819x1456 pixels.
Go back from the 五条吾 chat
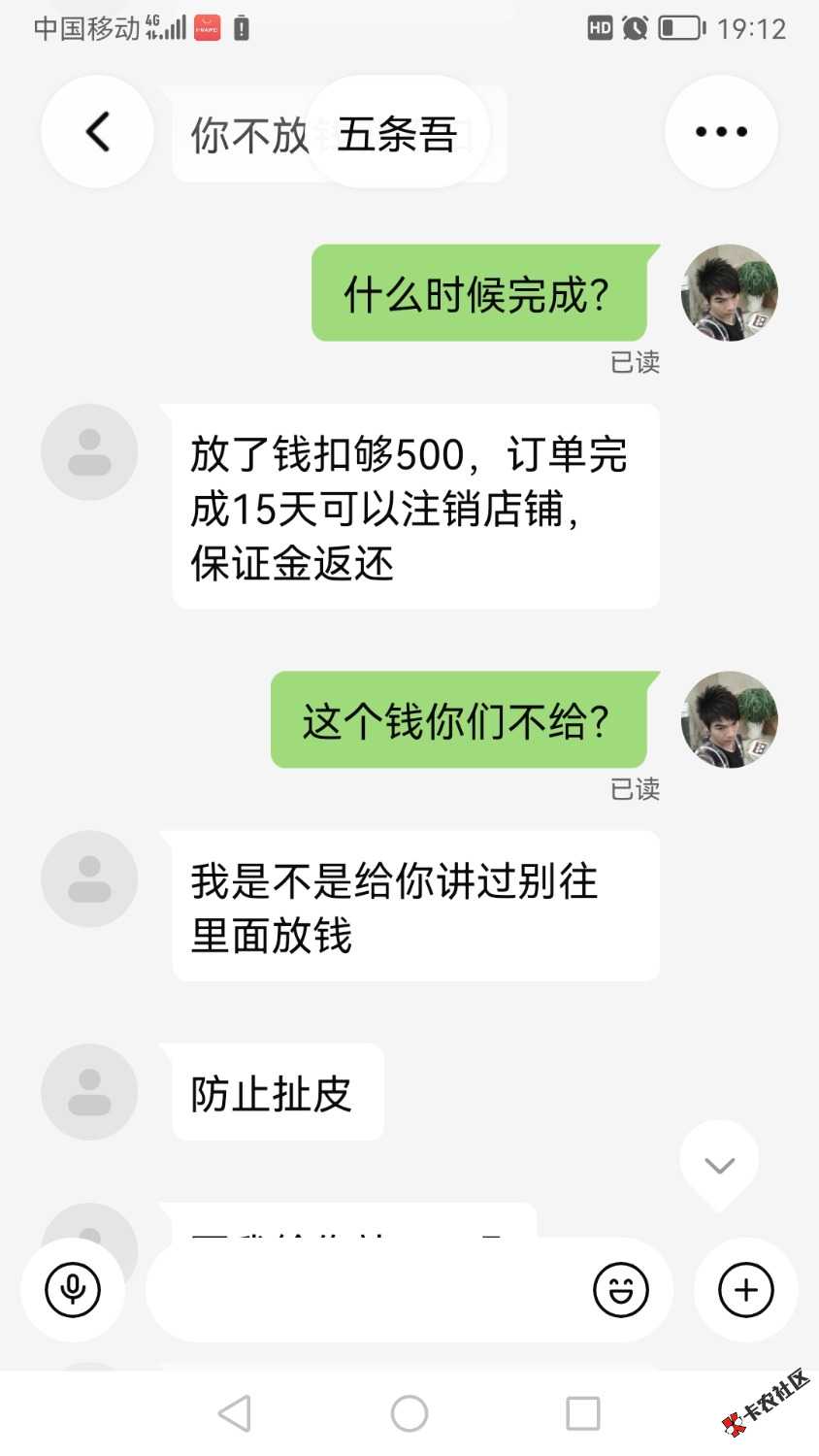click(x=97, y=132)
